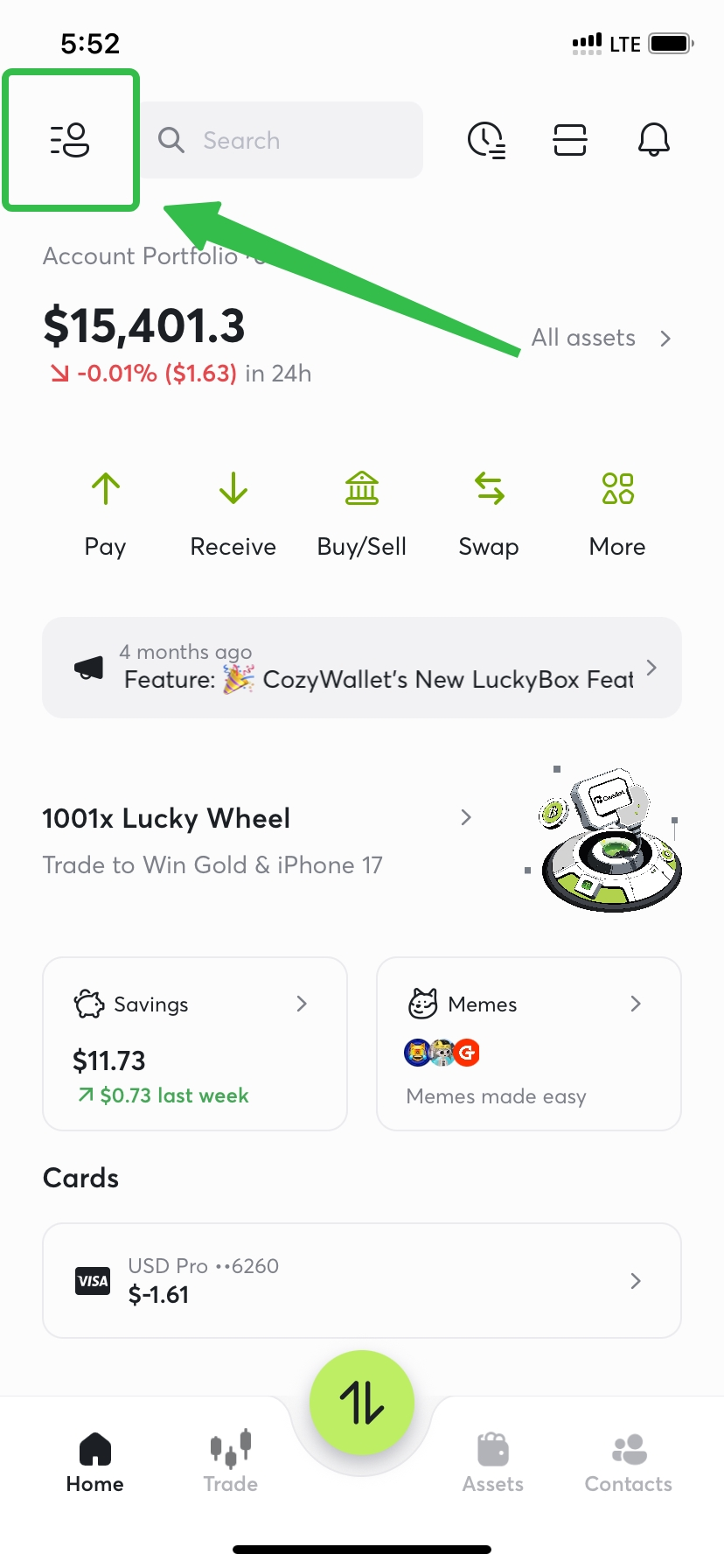The width and height of the screenshot is (724, 1568).
Task: Open the LuckyBox feature announcement
Action: (x=362, y=668)
